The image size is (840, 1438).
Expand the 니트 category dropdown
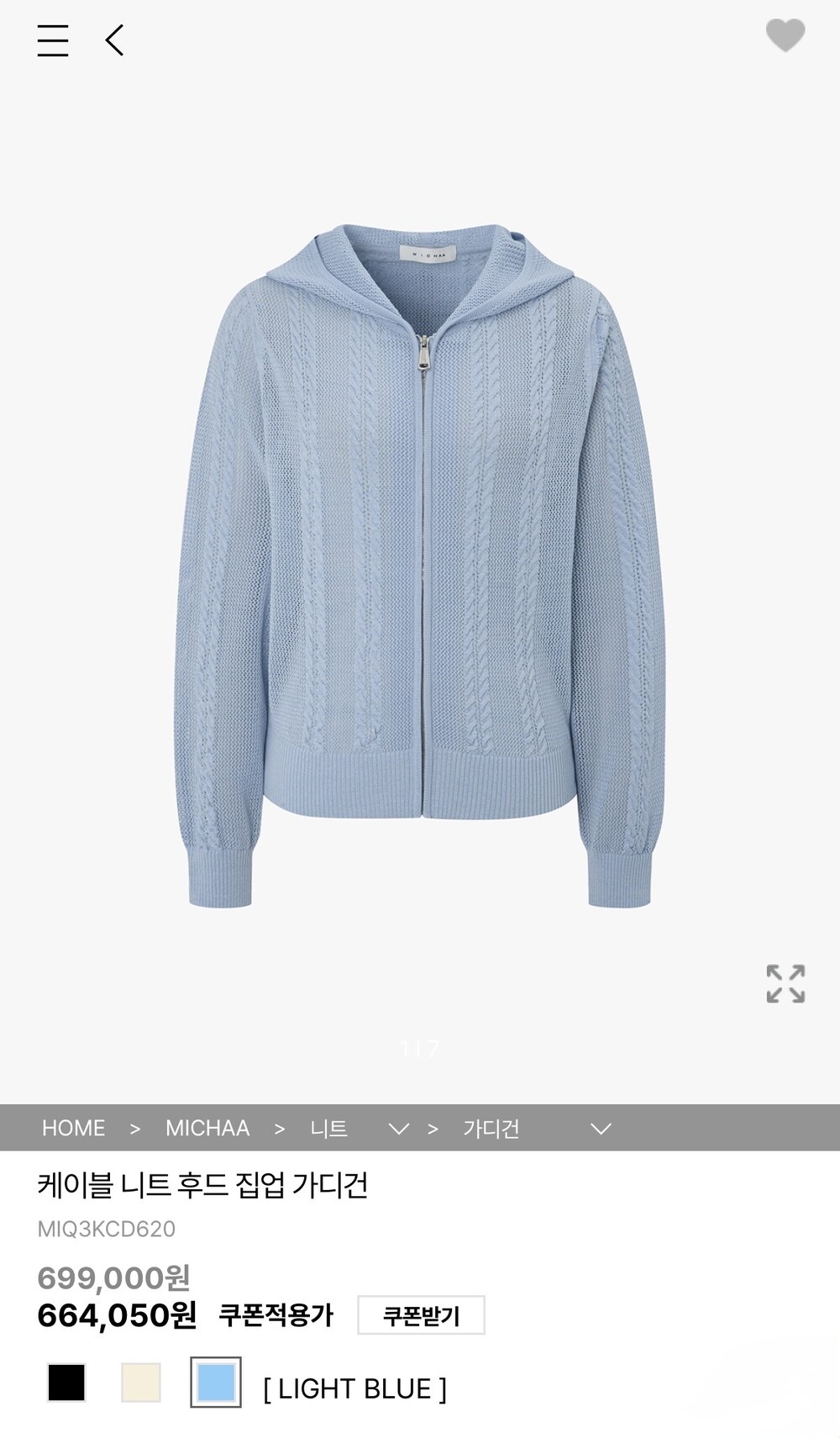[x=398, y=1128]
